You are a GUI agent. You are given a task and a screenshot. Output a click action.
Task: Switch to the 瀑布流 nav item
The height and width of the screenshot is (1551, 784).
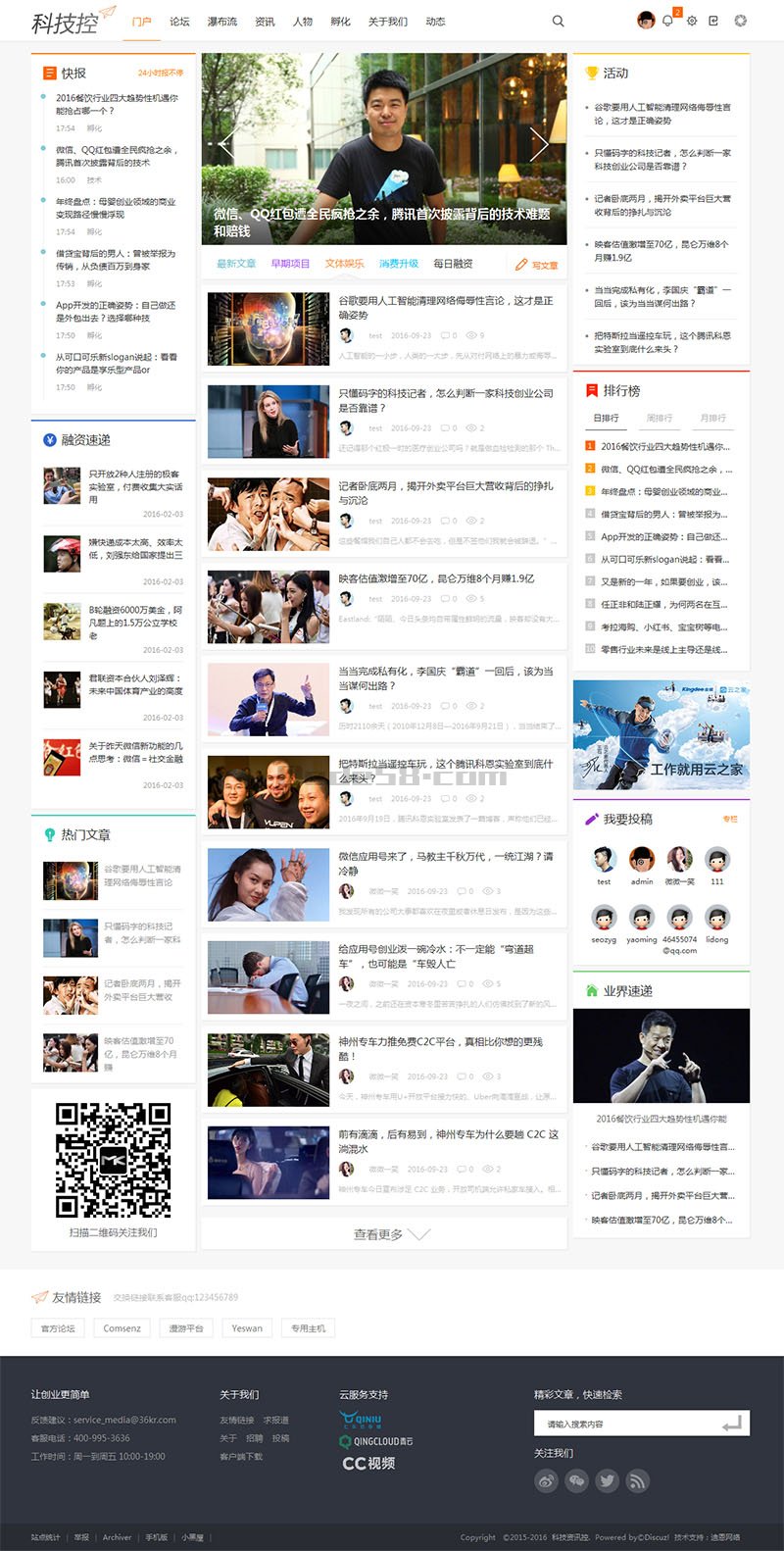[221, 22]
